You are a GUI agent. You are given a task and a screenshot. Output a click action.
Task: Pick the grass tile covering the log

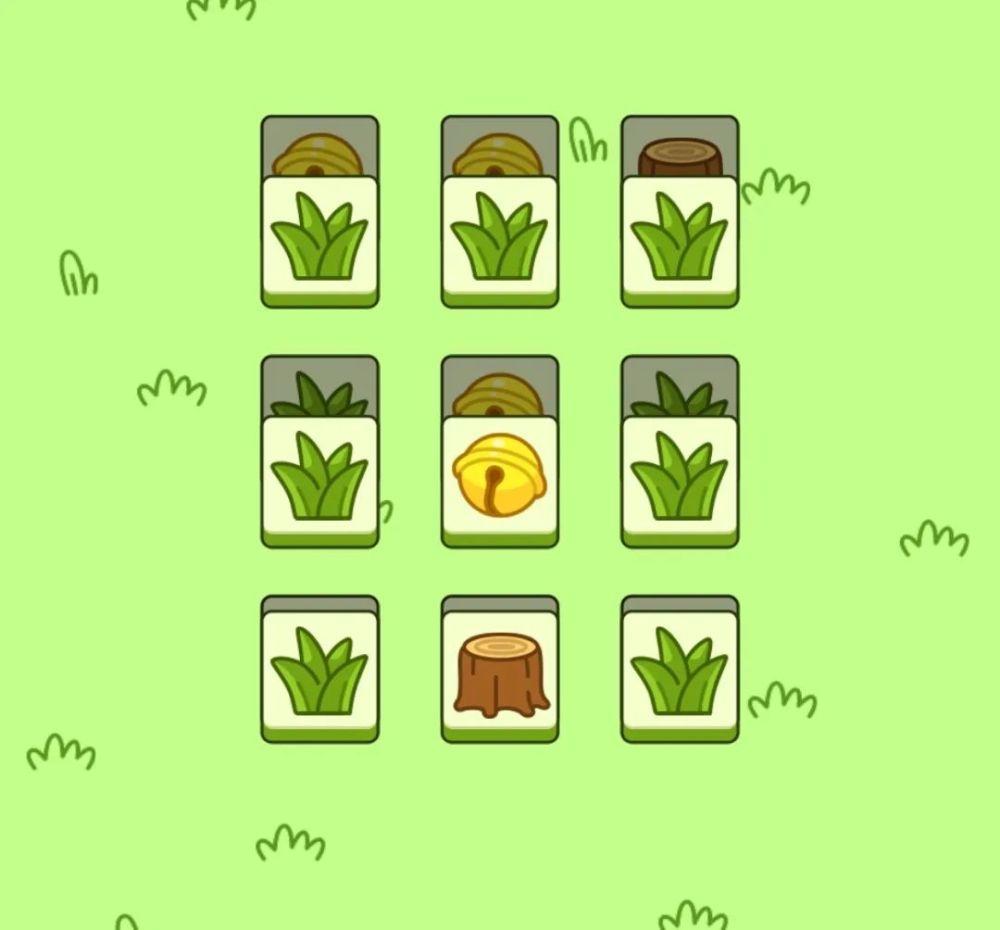[x=679, y=238]
